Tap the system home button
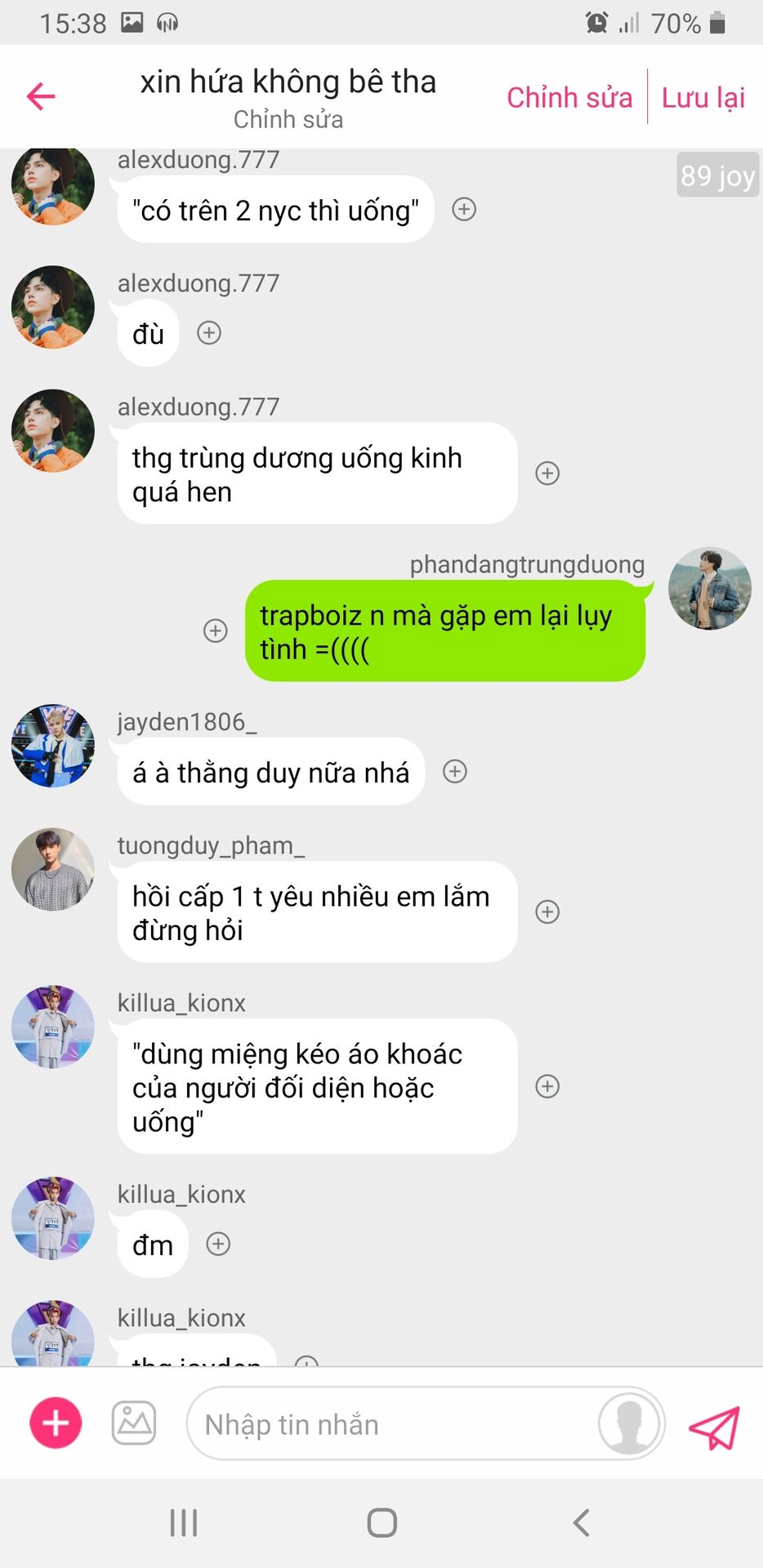 (381, 1523)
